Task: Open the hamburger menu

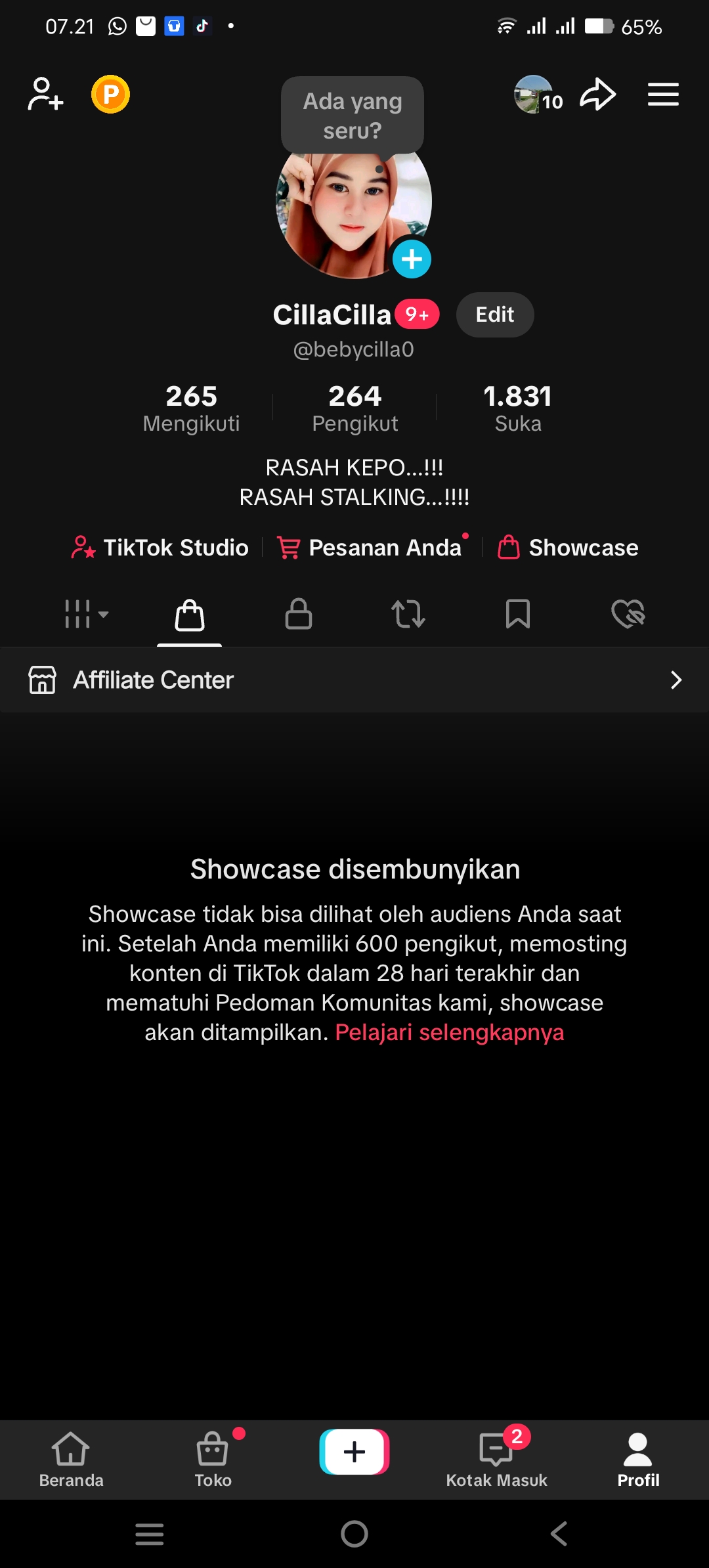Action: point(663,95)
